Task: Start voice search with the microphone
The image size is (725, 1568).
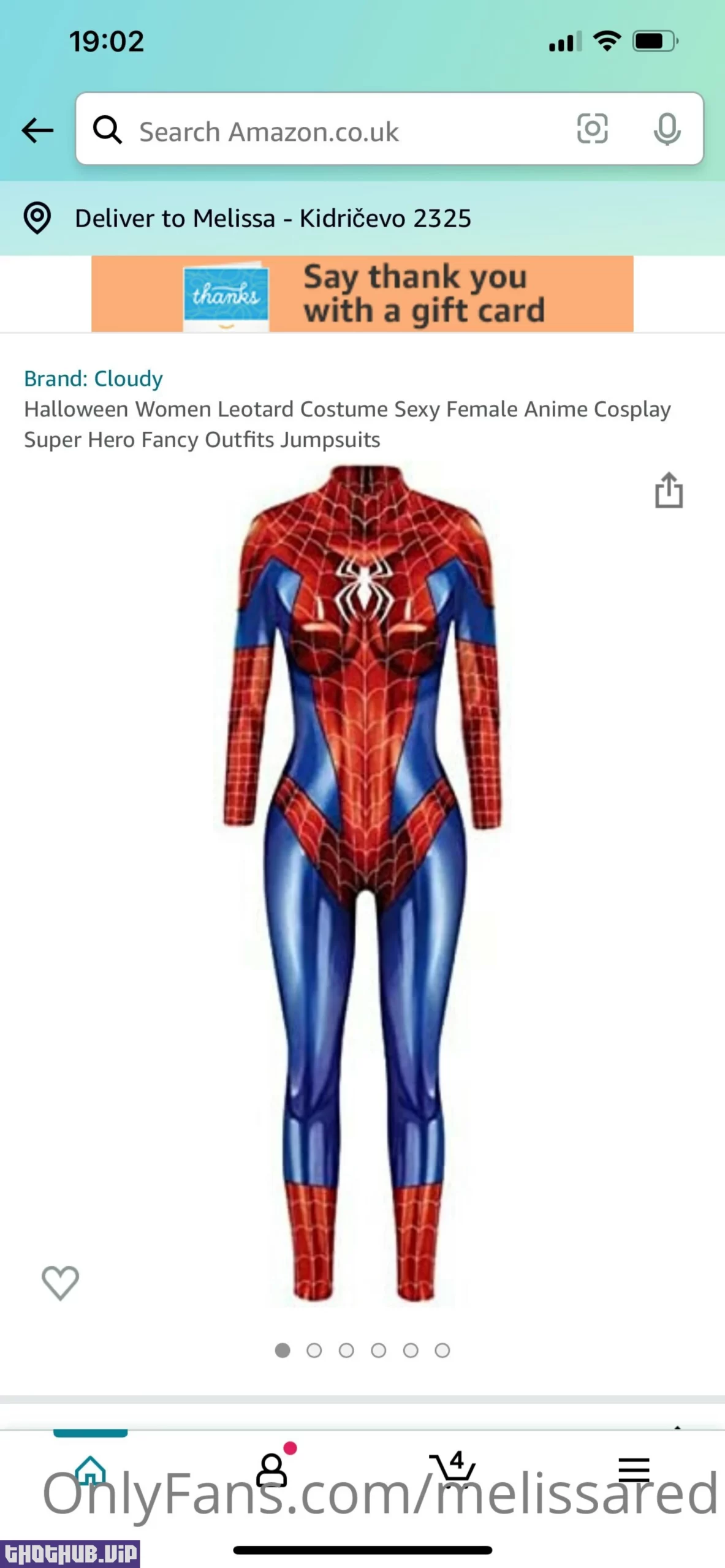Action: [x=666, y=129]
